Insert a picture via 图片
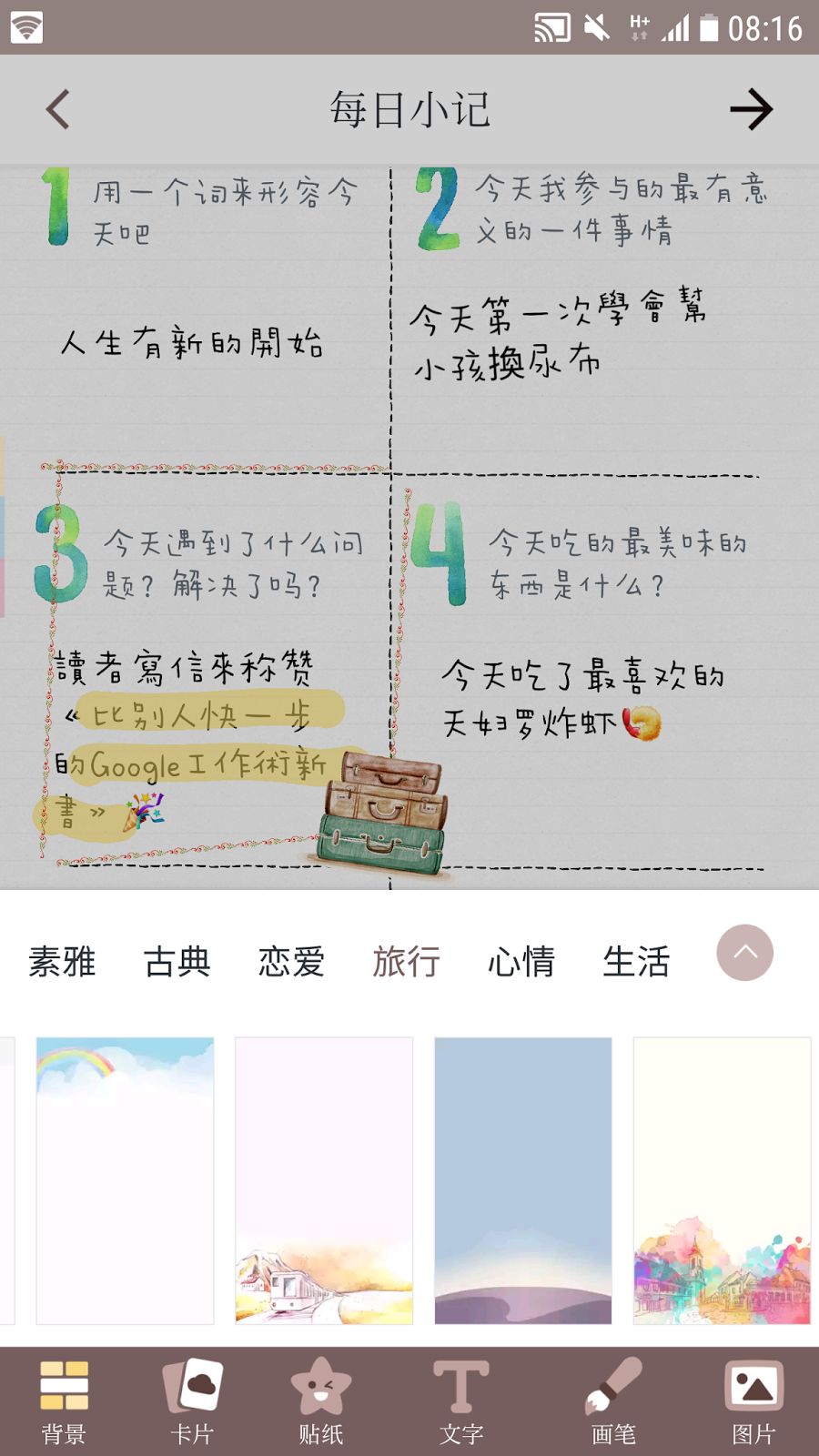Image resolution: width=819 pixels, height=1456 pixels. click(754, 1401)
